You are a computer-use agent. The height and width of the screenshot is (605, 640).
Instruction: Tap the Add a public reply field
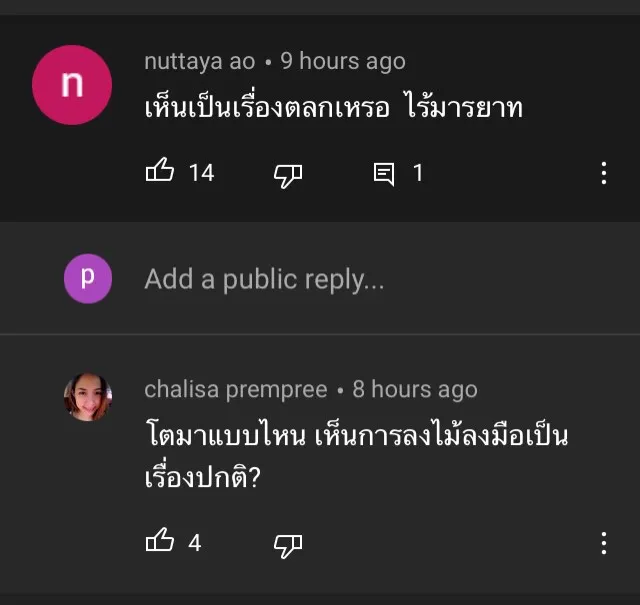(264, 279)
